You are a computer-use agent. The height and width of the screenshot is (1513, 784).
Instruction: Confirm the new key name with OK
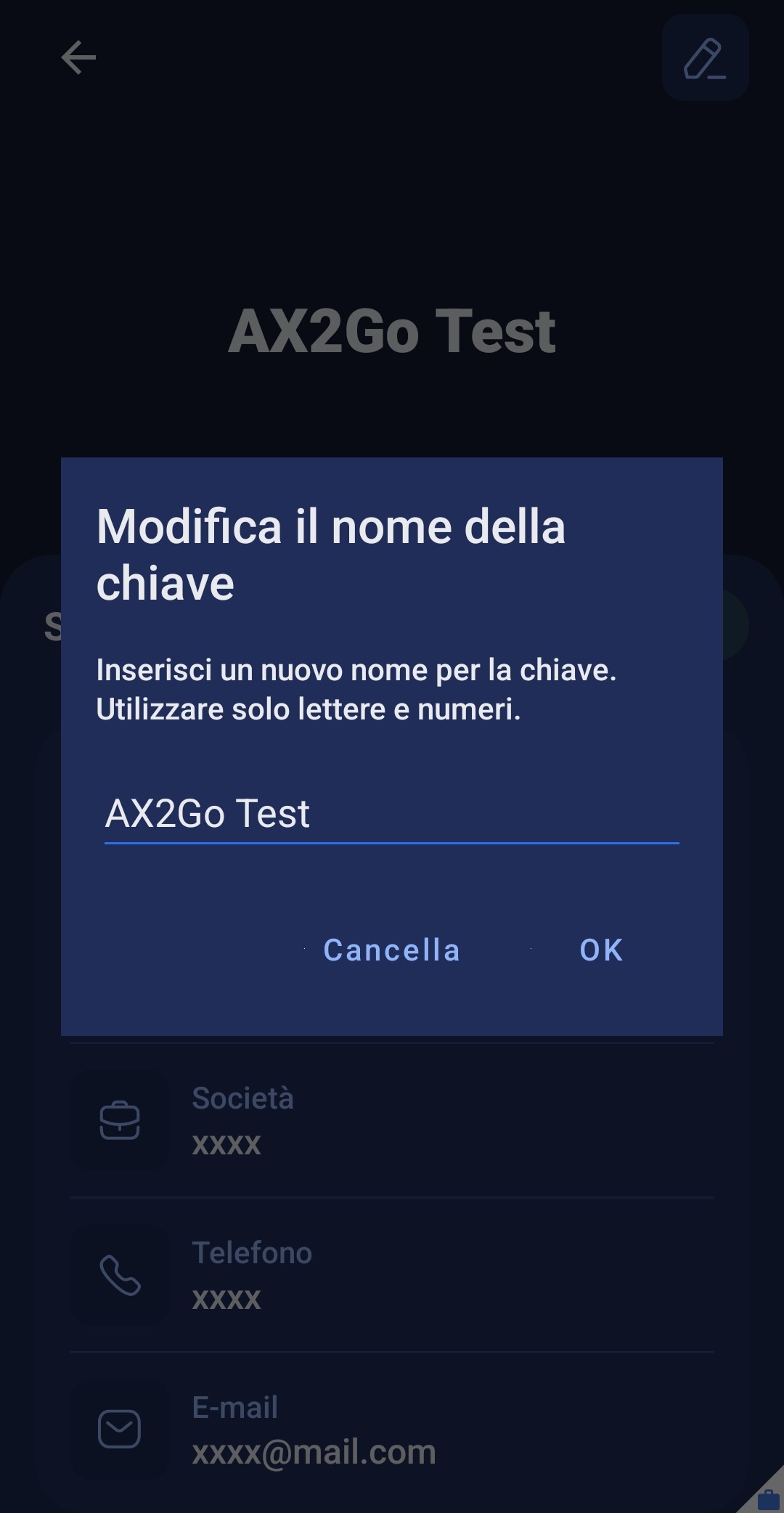[601, 950]
